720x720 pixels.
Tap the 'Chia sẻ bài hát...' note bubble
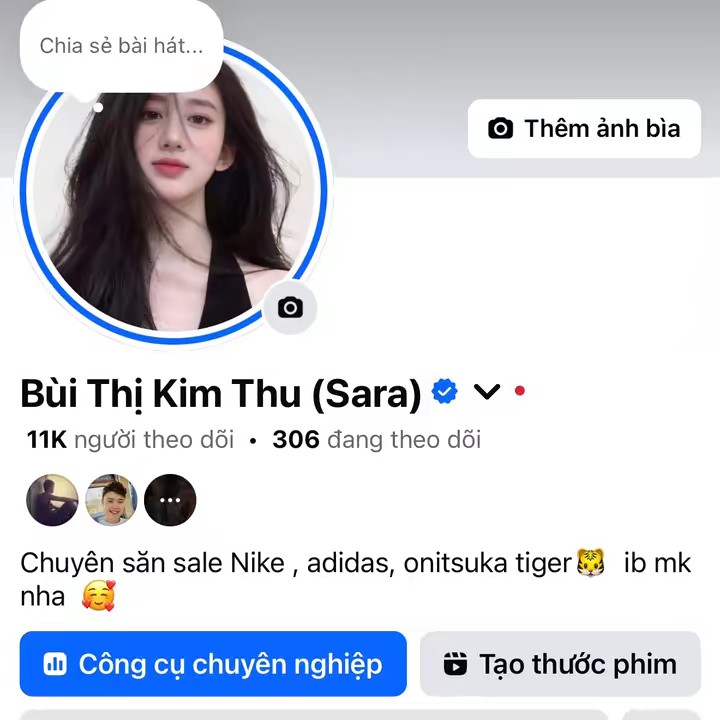[121, 46]
